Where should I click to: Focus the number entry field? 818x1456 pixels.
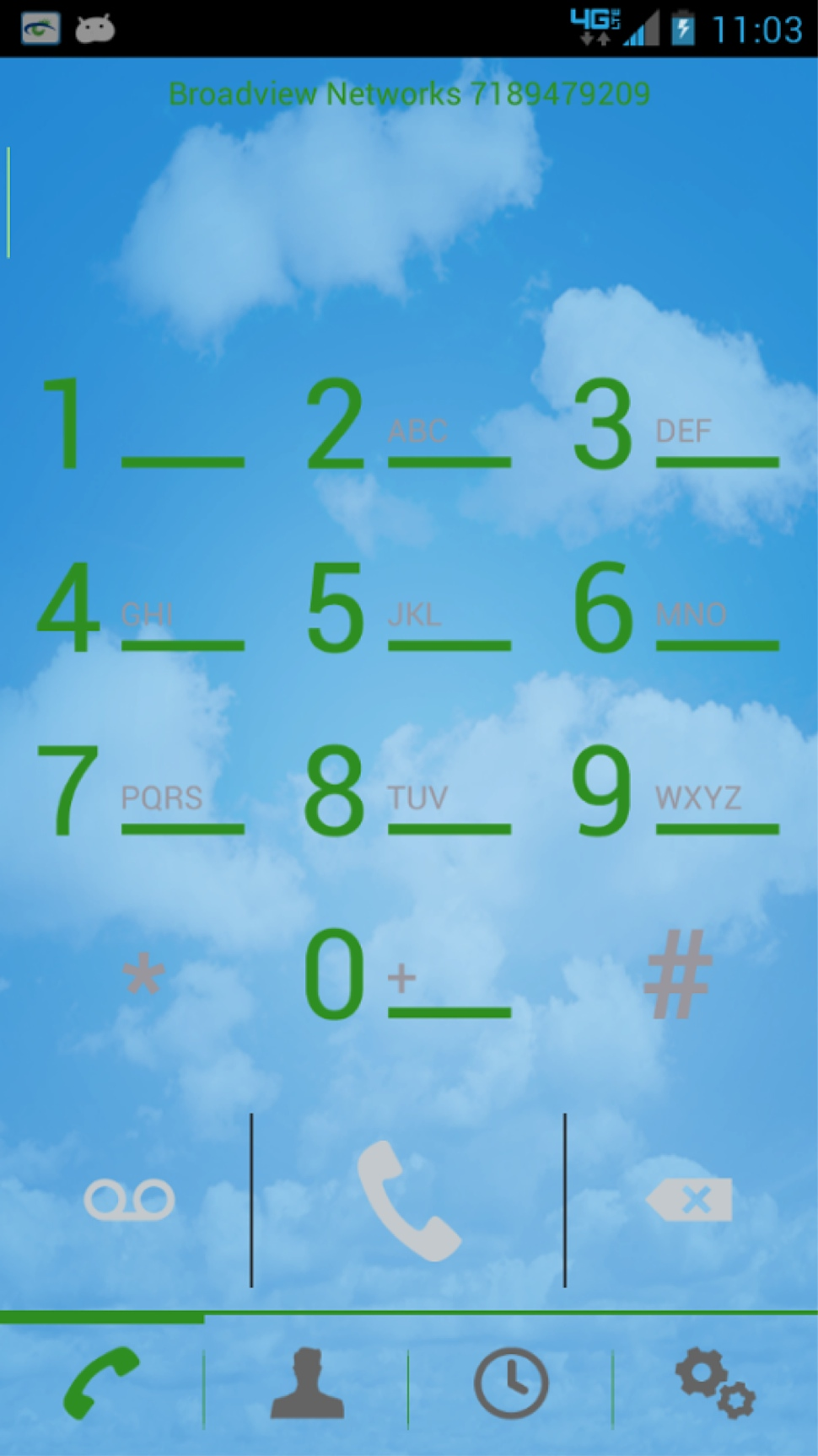click(x=409, y=202)
